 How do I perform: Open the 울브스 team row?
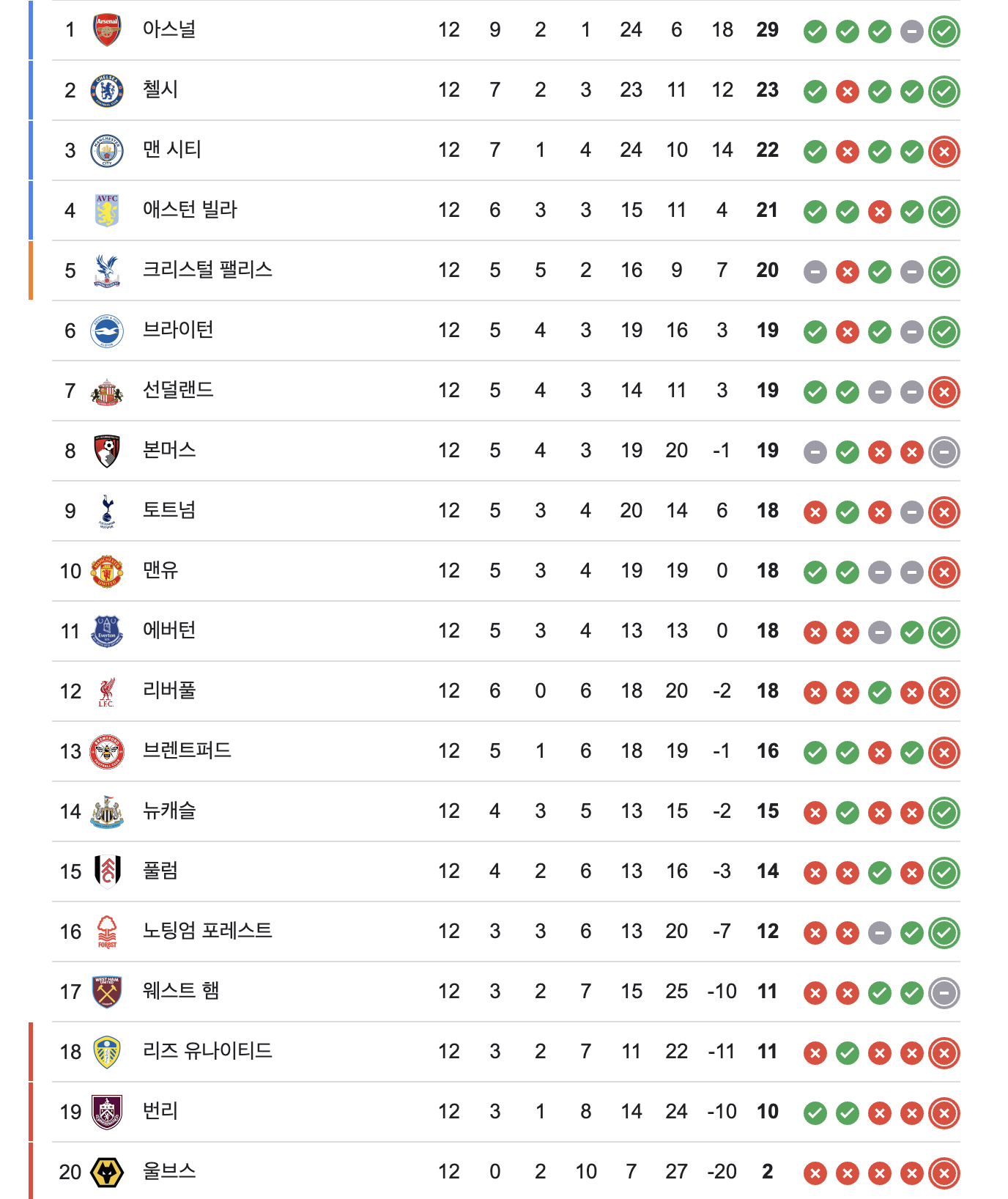click(169, 1172)
